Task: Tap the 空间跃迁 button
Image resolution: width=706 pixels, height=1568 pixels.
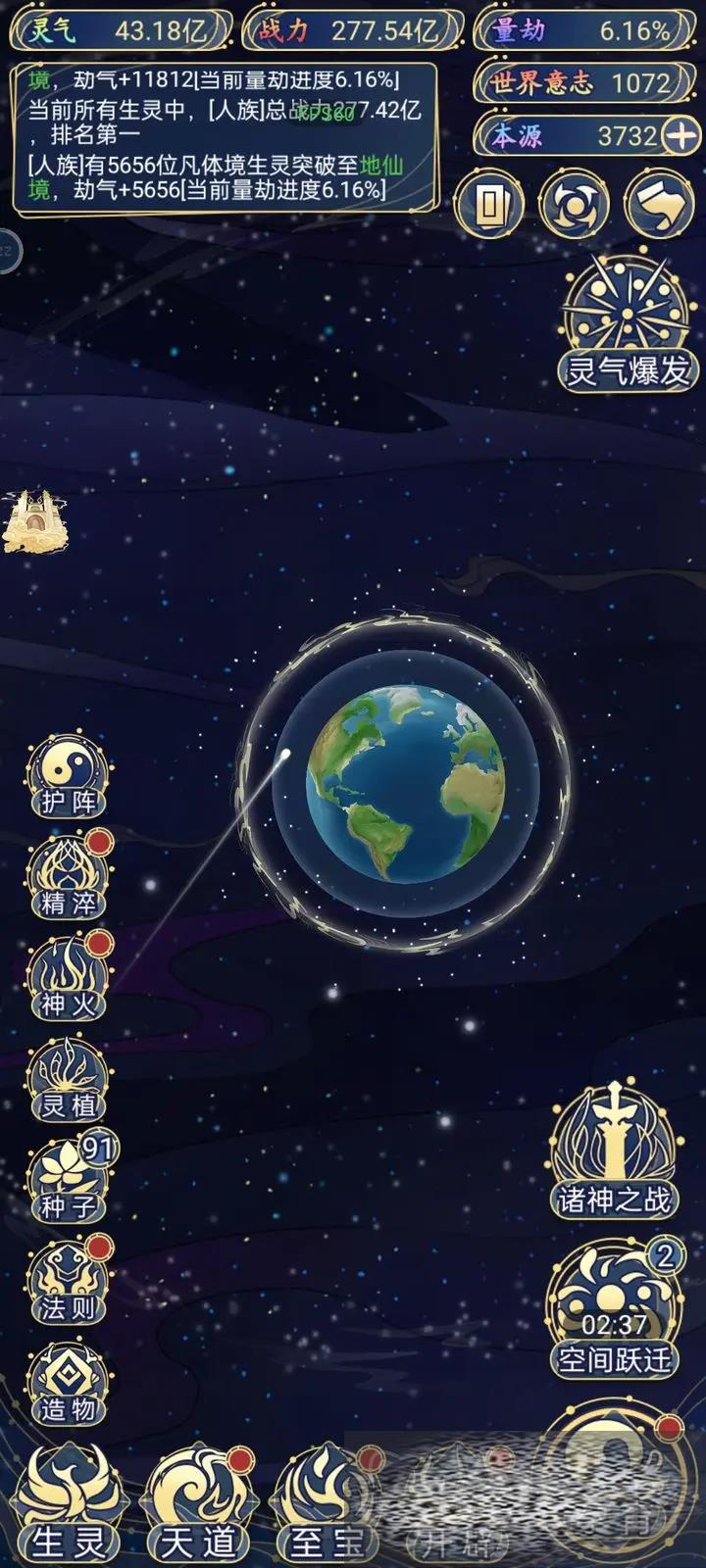Action: (x=614, y=1308)
